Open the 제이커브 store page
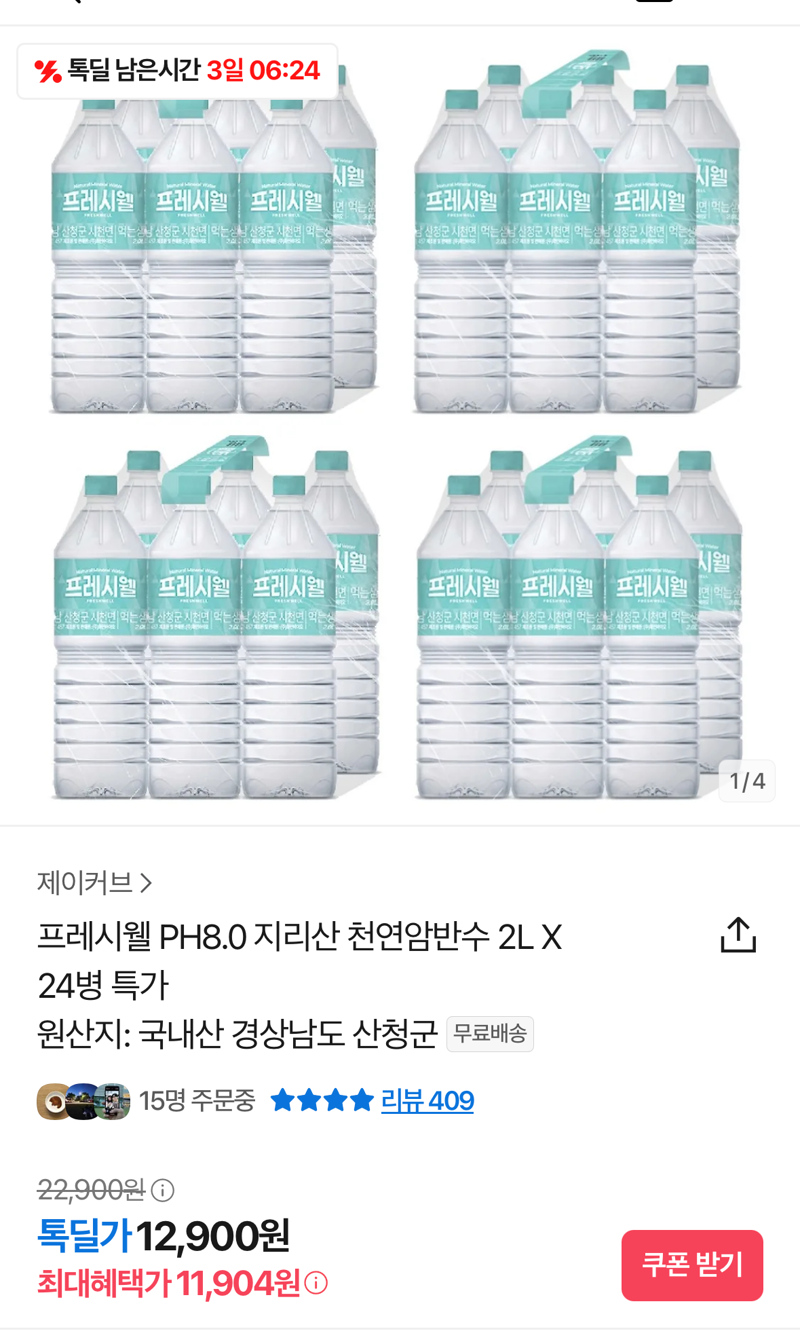Screen dimensions: 800x1344 pos(94,882)
